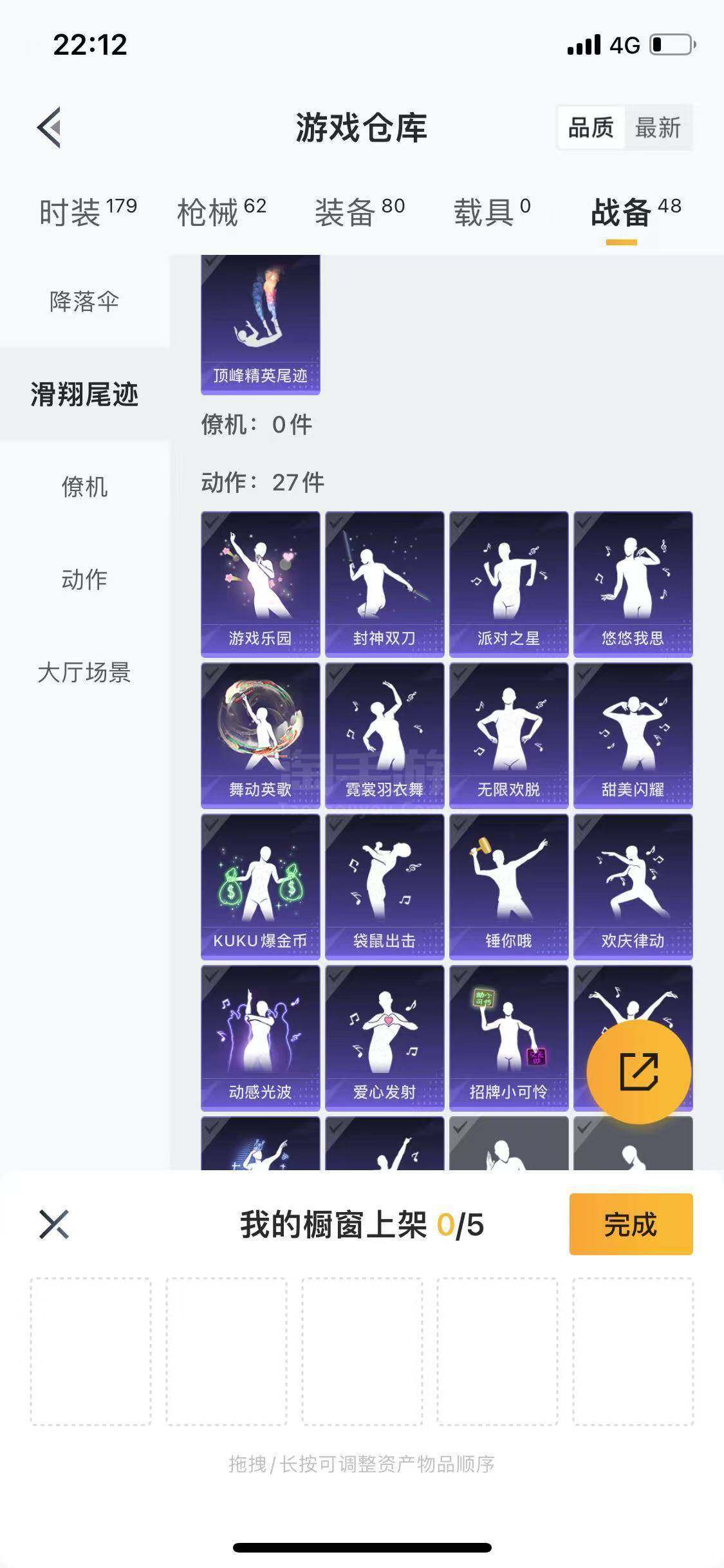Go back from the 游戏仓库 page
Screen dimensions: 724x1568
50,127
